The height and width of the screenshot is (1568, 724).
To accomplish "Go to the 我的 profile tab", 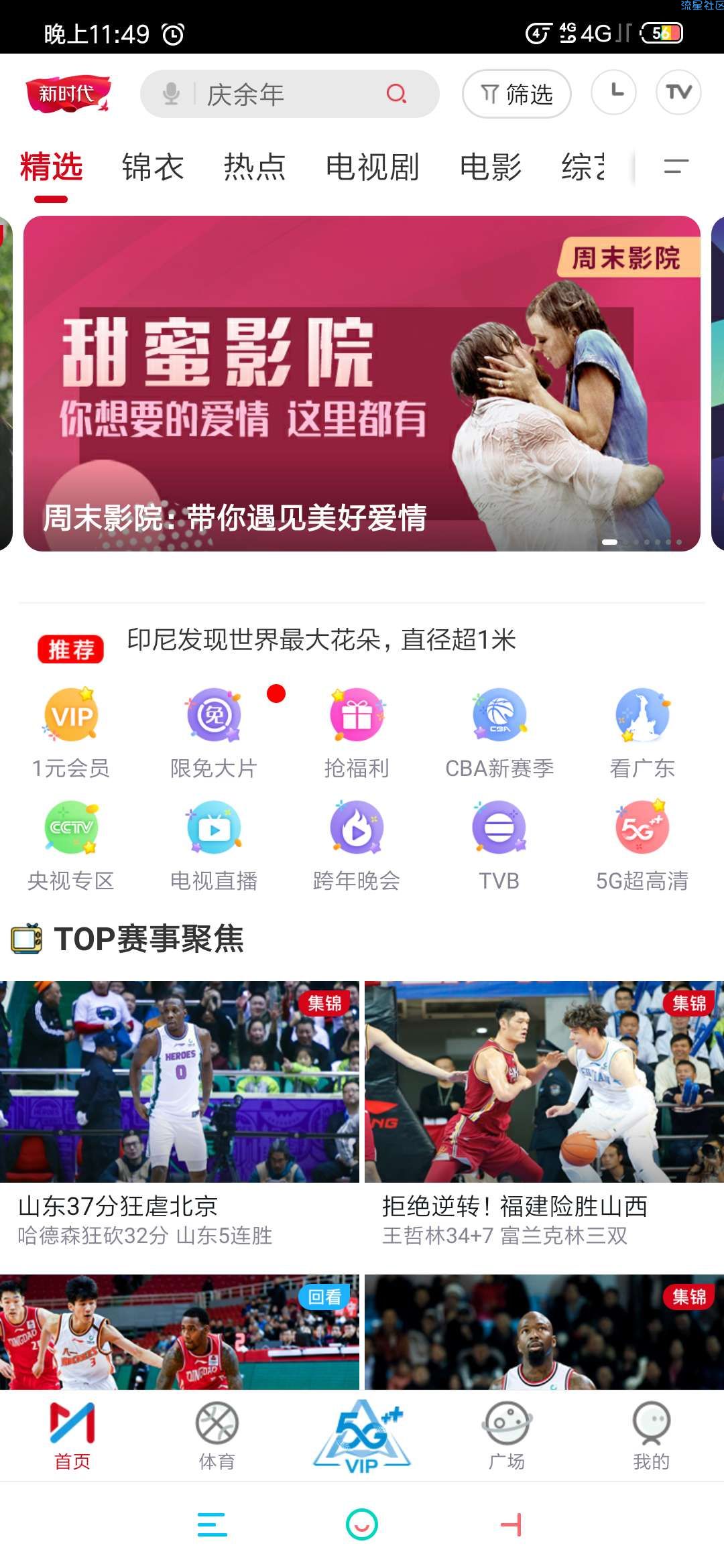I will (x=652, y=1434).
